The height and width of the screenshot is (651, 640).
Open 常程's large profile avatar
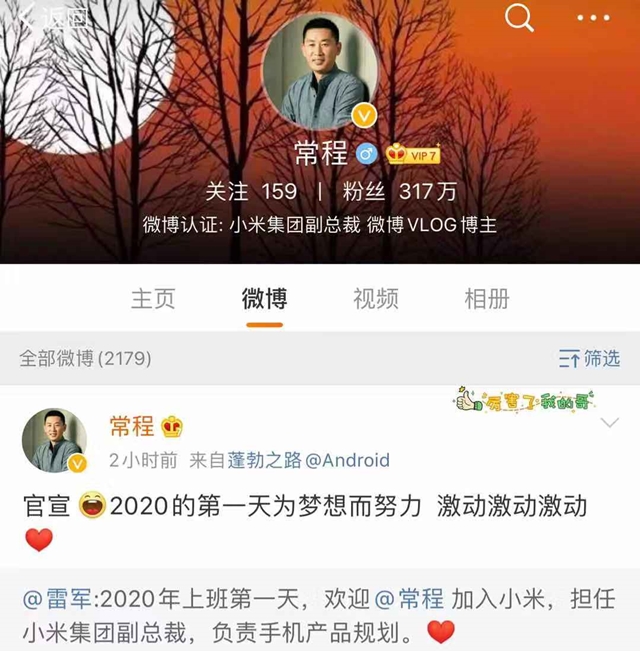[x=320, y=71]
